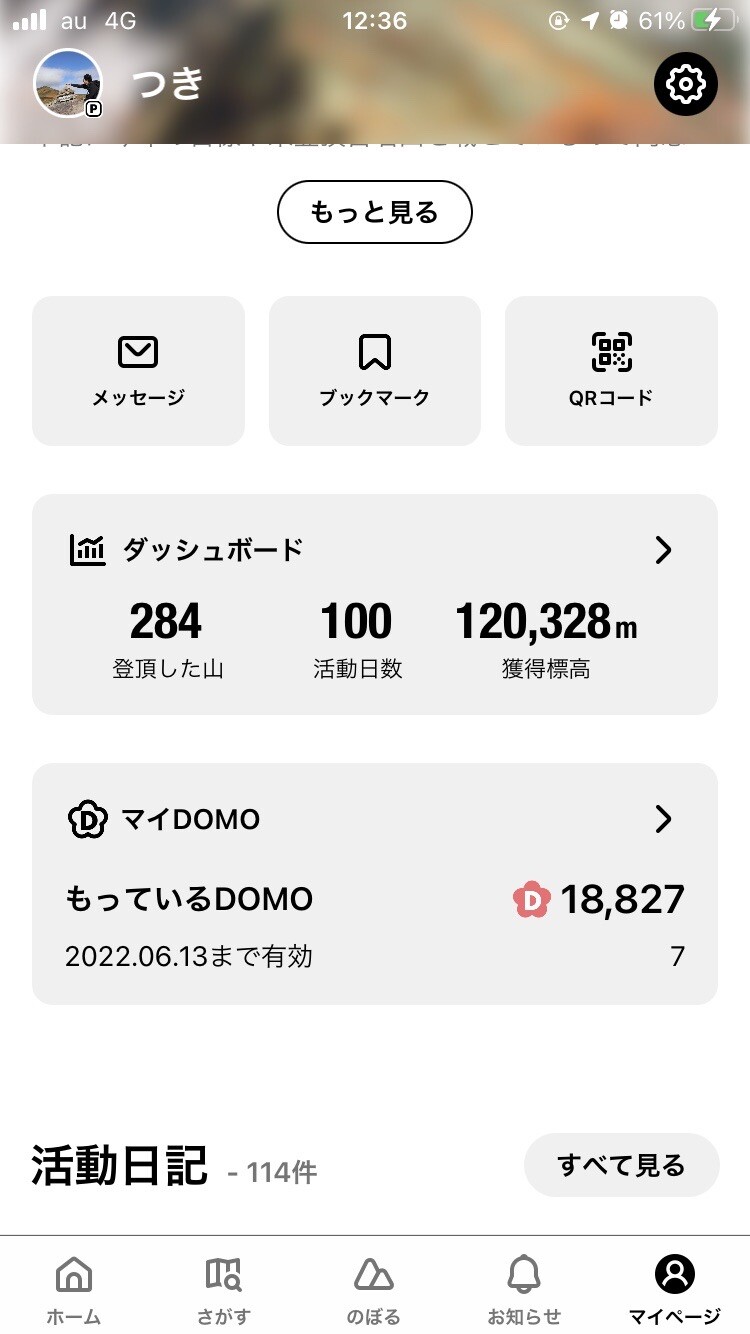Select the 登頂した山 count of 284
Viewport: 750px width, 1334px height.
166,622
